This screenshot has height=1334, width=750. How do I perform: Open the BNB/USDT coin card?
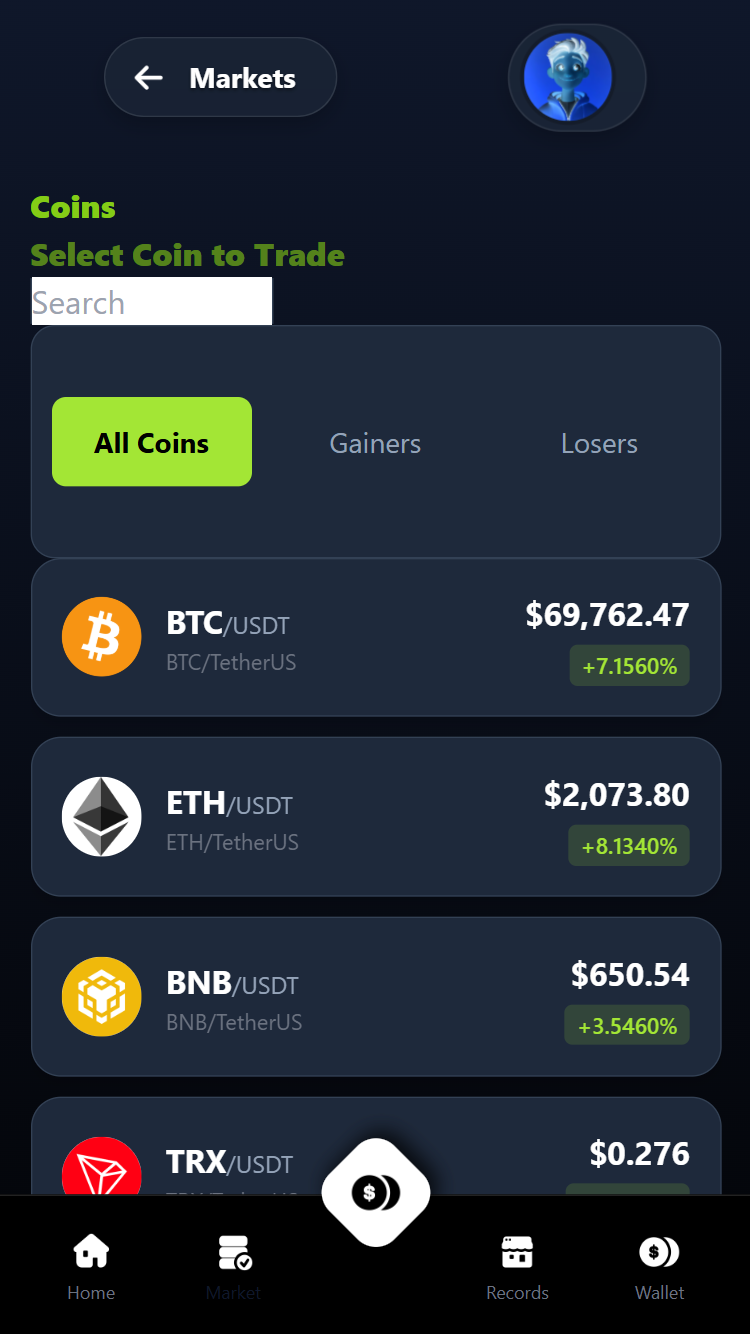pyautogui.click(x=375, y=996)
